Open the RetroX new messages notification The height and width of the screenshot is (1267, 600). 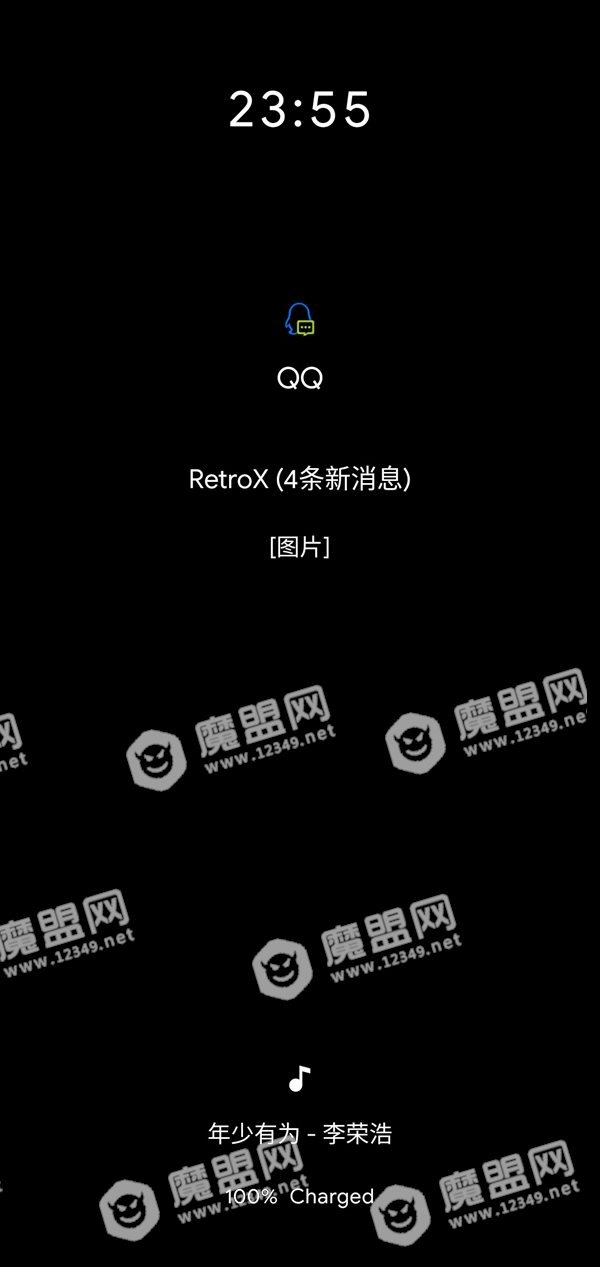coord(300,479)
